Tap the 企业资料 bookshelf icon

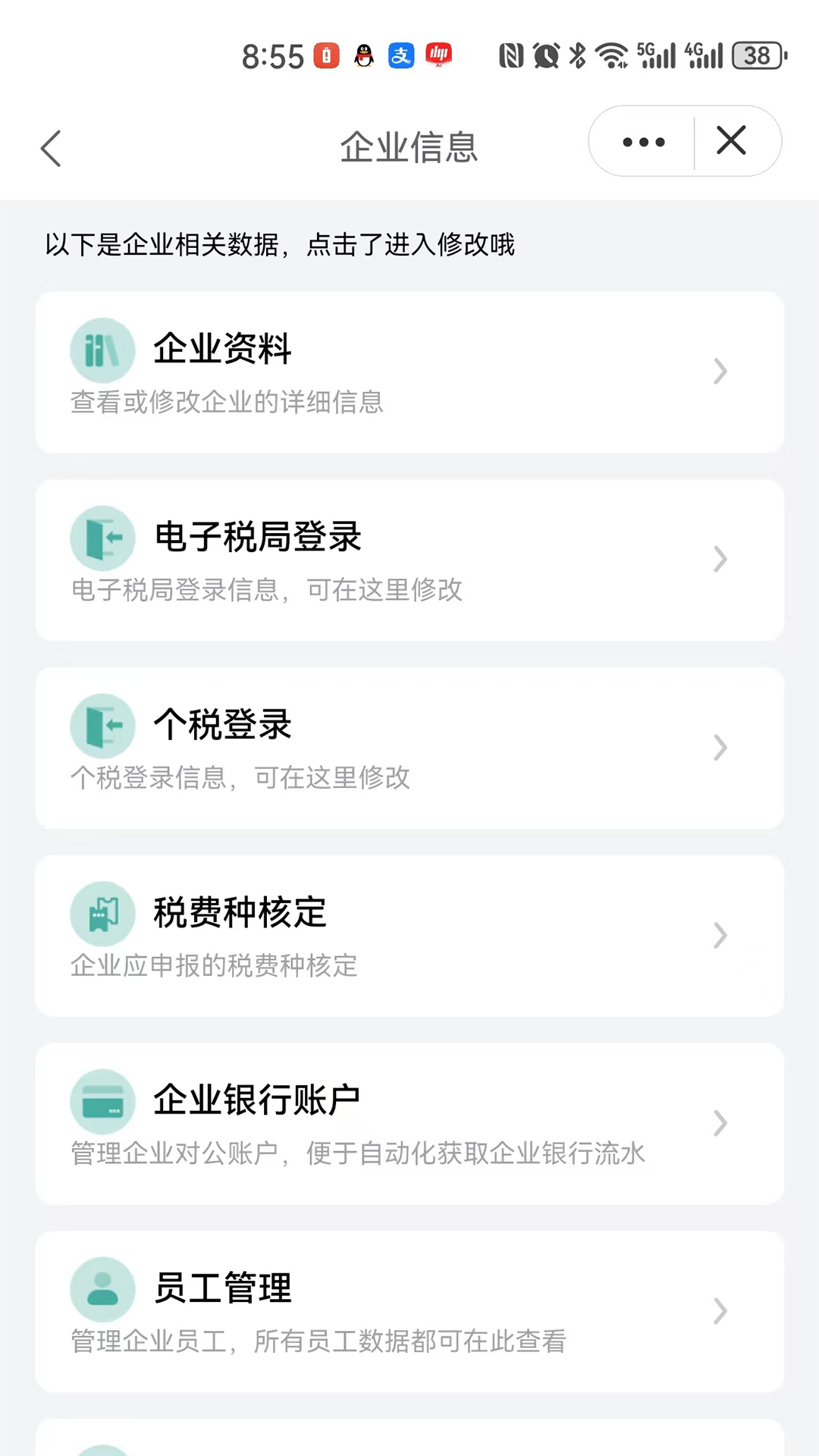point(102,350)
